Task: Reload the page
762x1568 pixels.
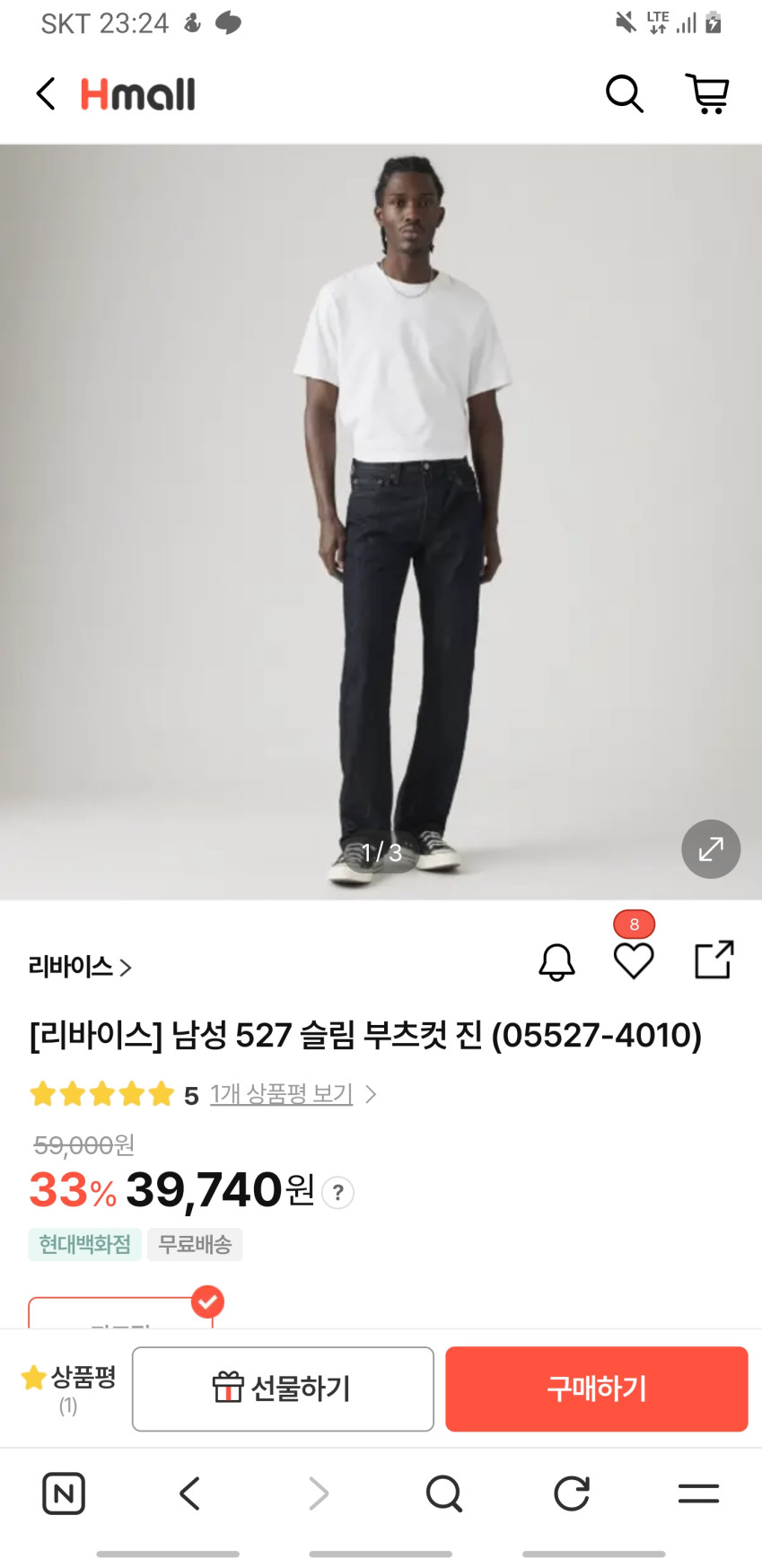Action: (x=571, y=1494)
